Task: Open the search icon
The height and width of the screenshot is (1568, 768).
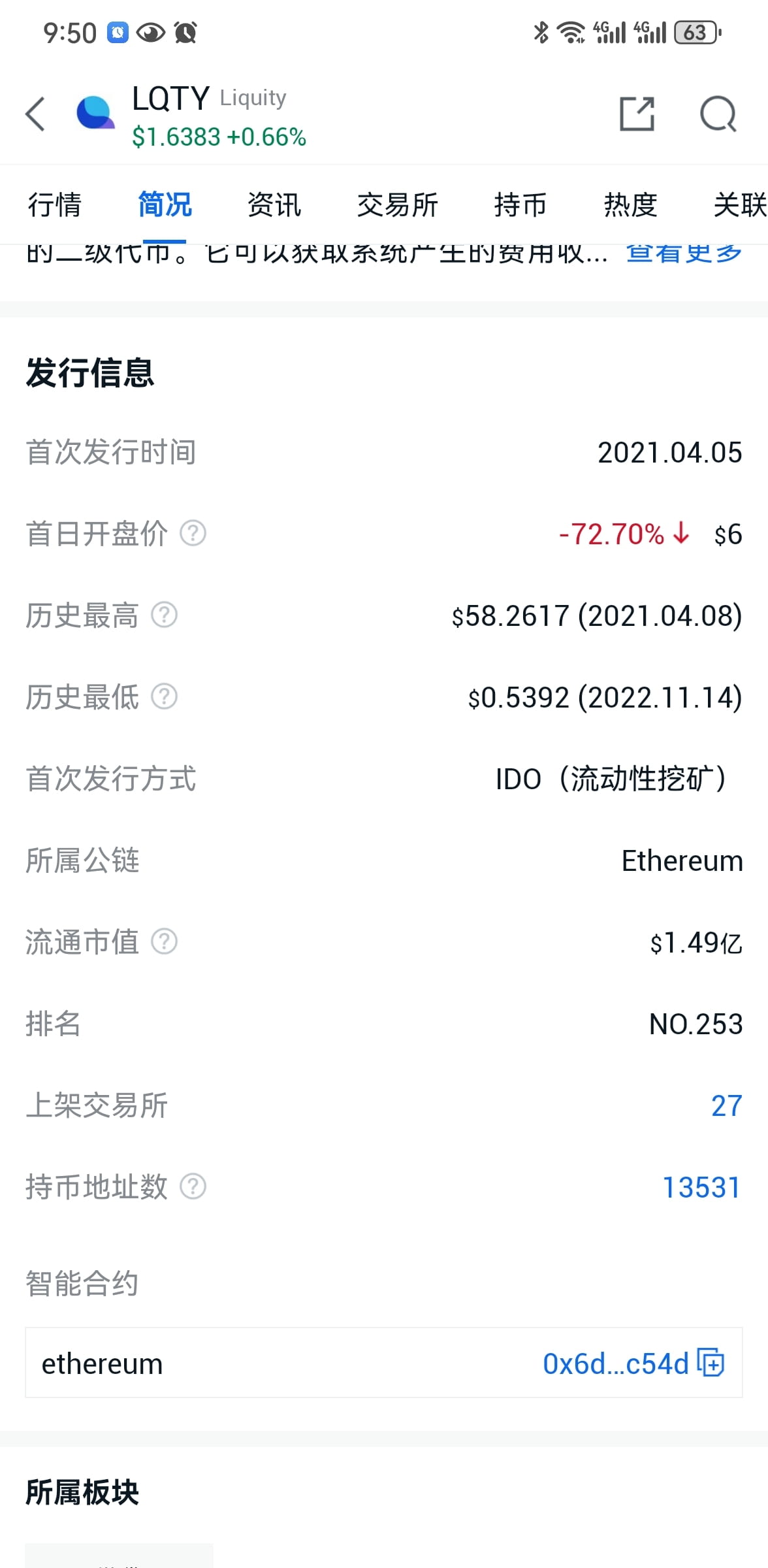Action: pyautogui.click(x=717, y=113)
